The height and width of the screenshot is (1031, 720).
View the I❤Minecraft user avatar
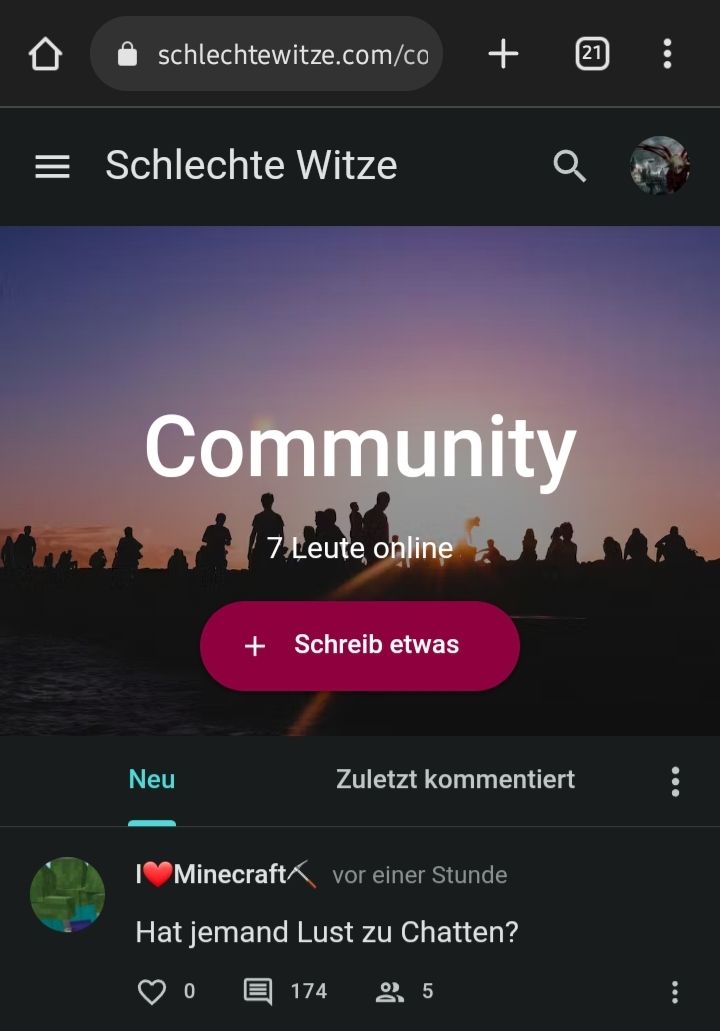(67, 894)
